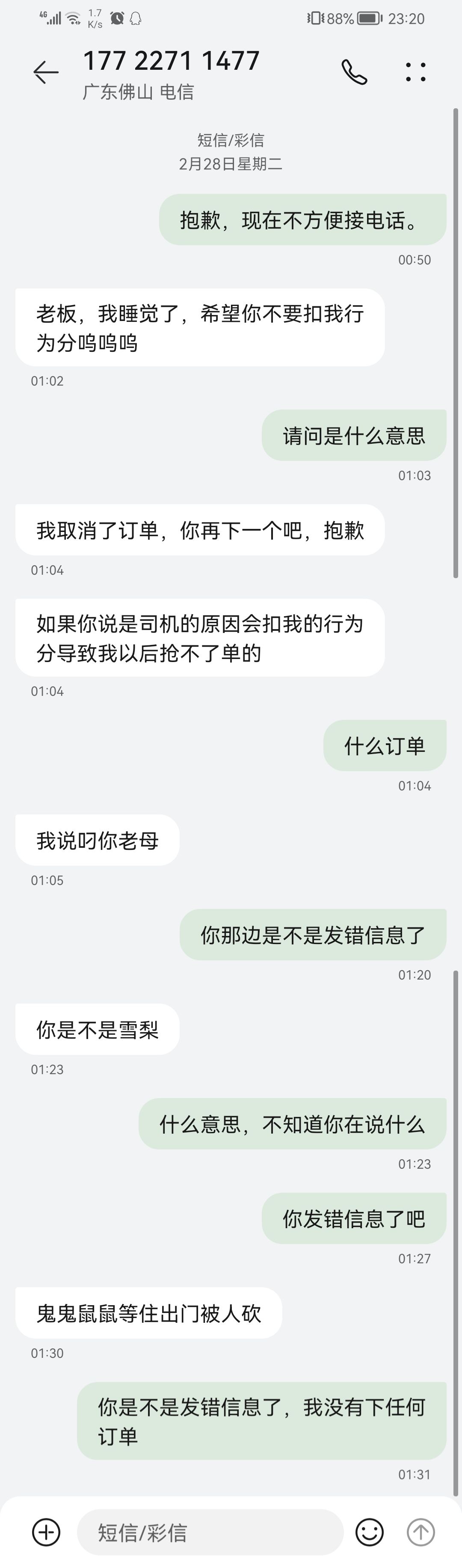462x1568 pixels.
Task: Open the overflow menu
Action: [416, 72]
